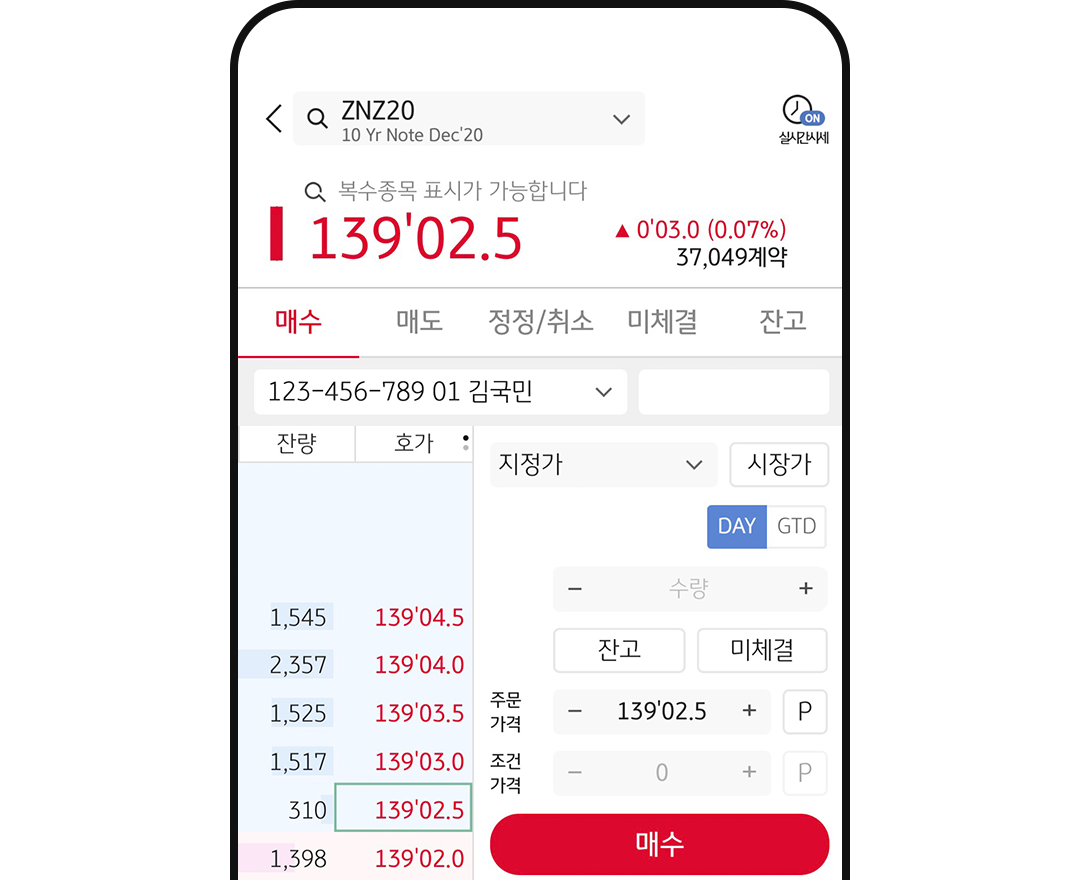Select the GTD order duration
This screenshot has height=880, width=1080.
[796, 526]
